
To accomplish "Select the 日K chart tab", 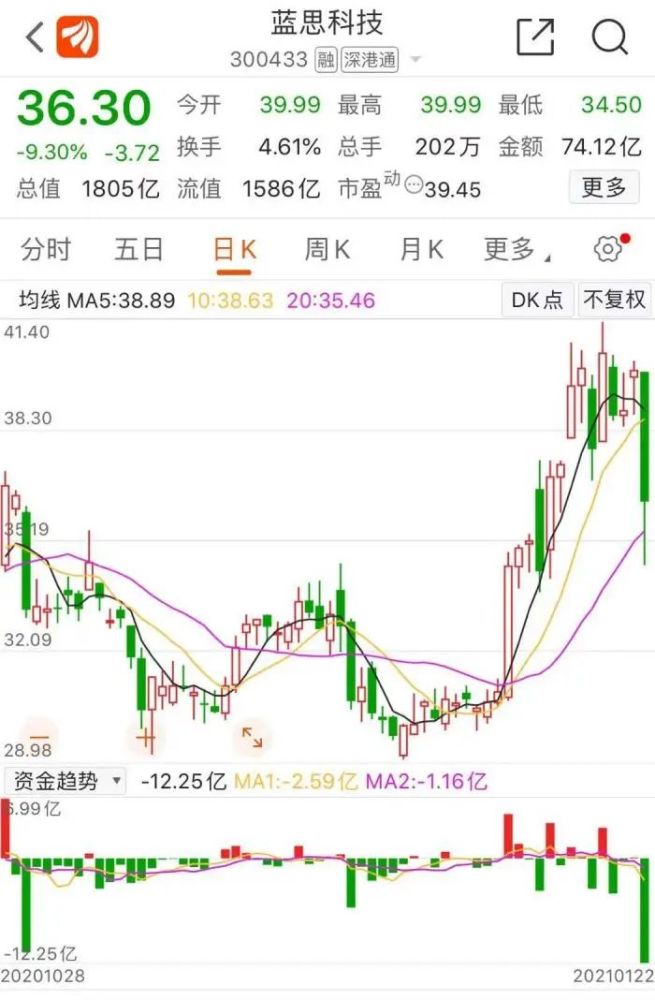I will [235, 249].
